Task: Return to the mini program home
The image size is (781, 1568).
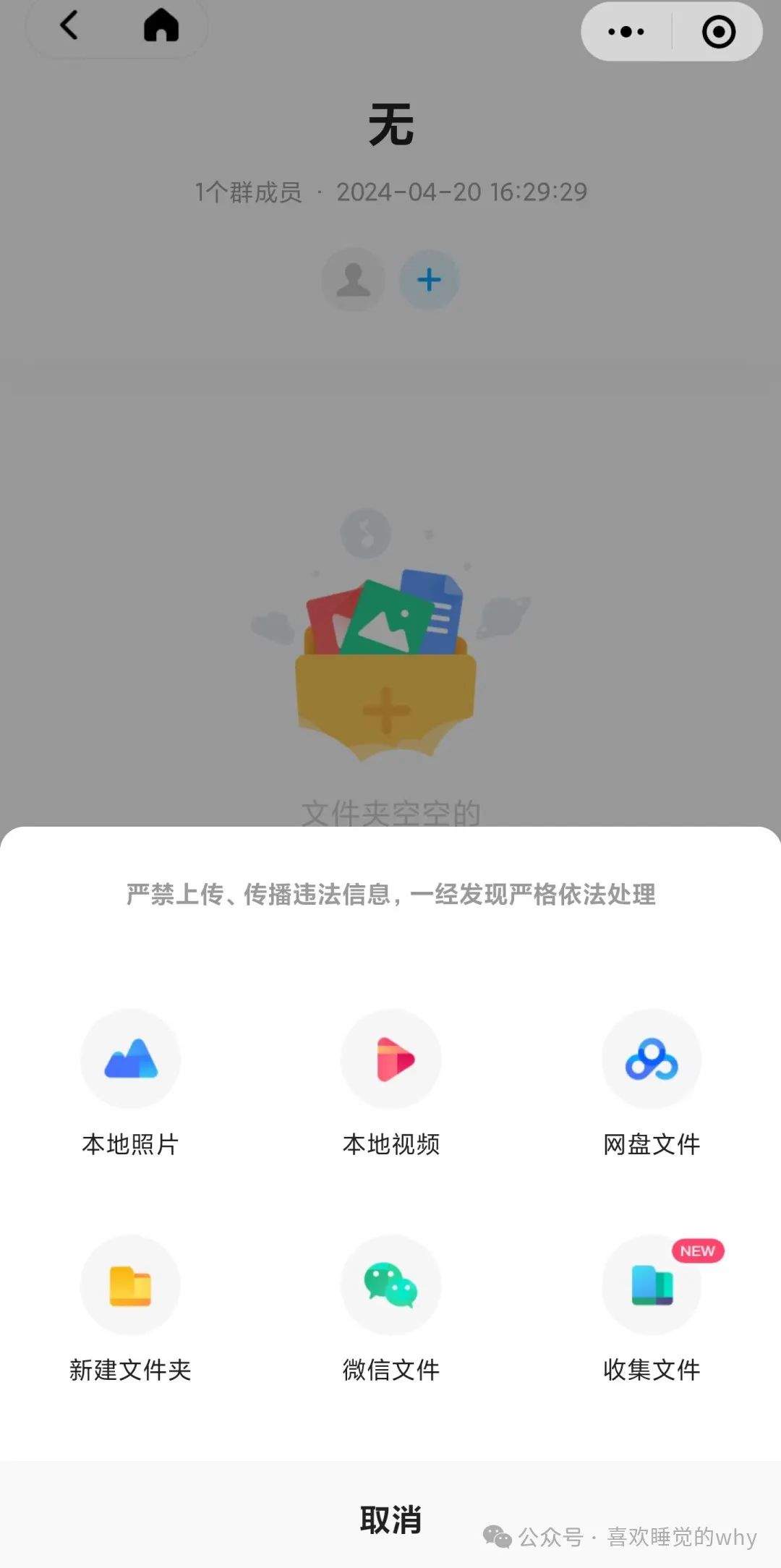Action: [161, 26]
